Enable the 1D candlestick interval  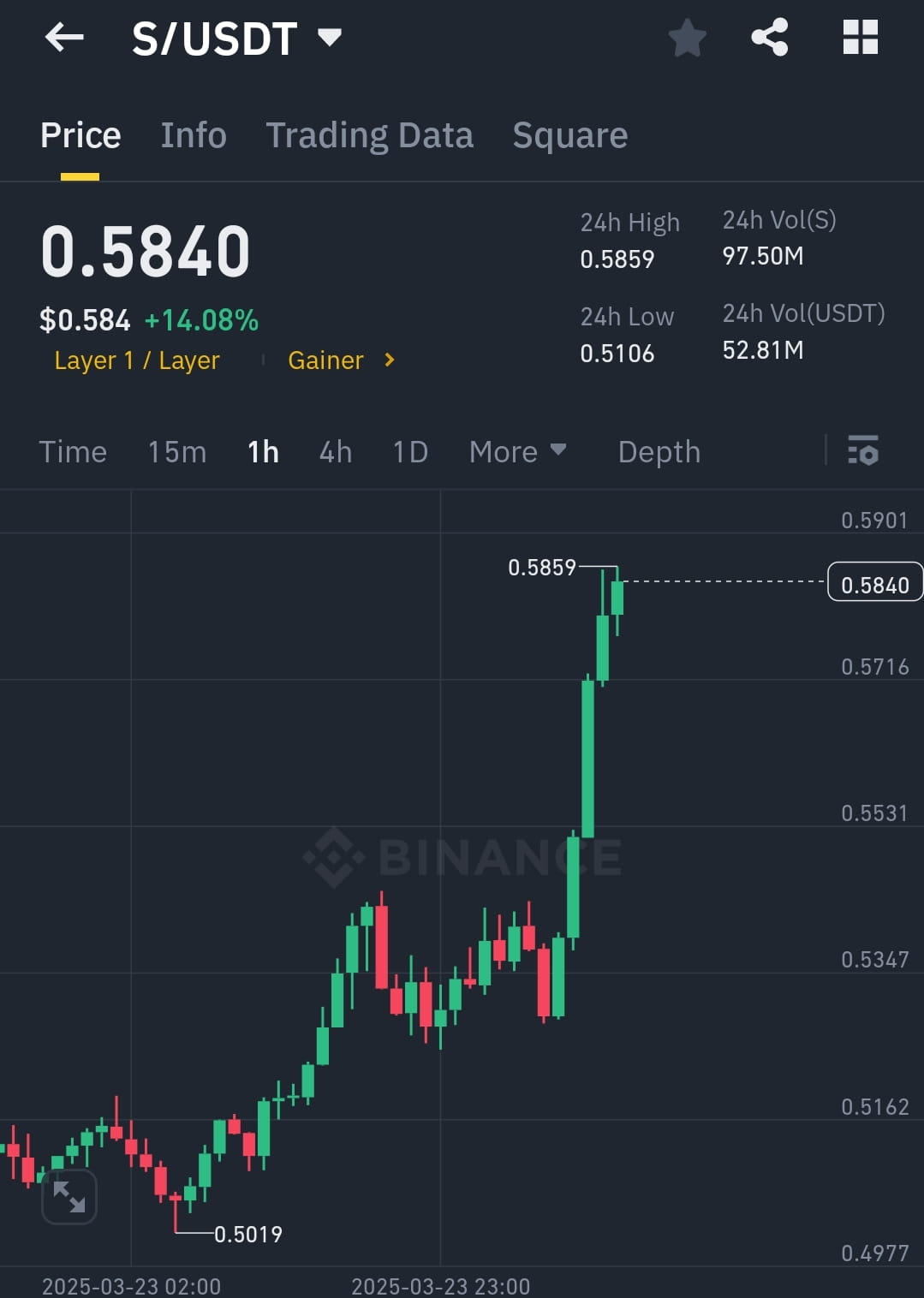tap(408, 451)
